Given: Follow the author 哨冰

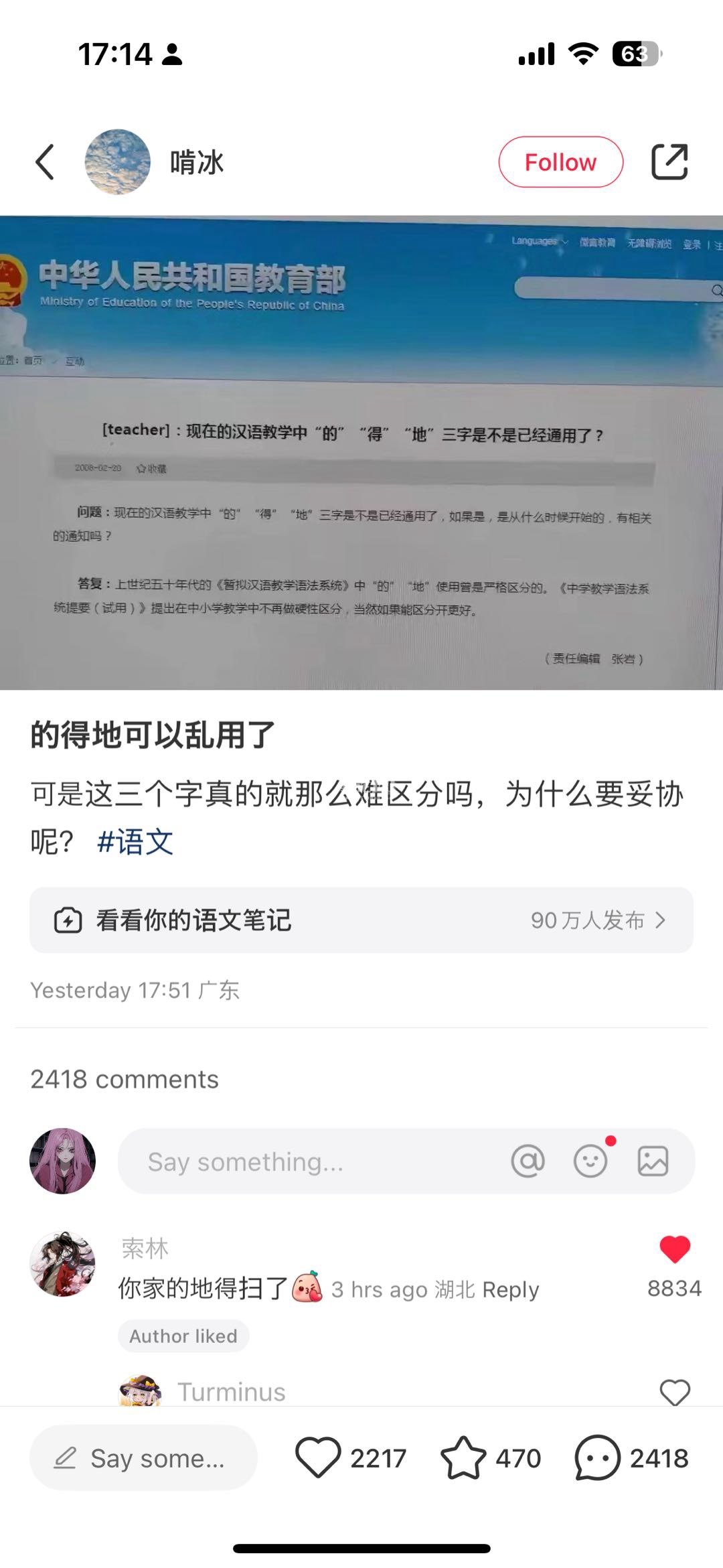Looking at the screenshot, I should pos(560,162).
